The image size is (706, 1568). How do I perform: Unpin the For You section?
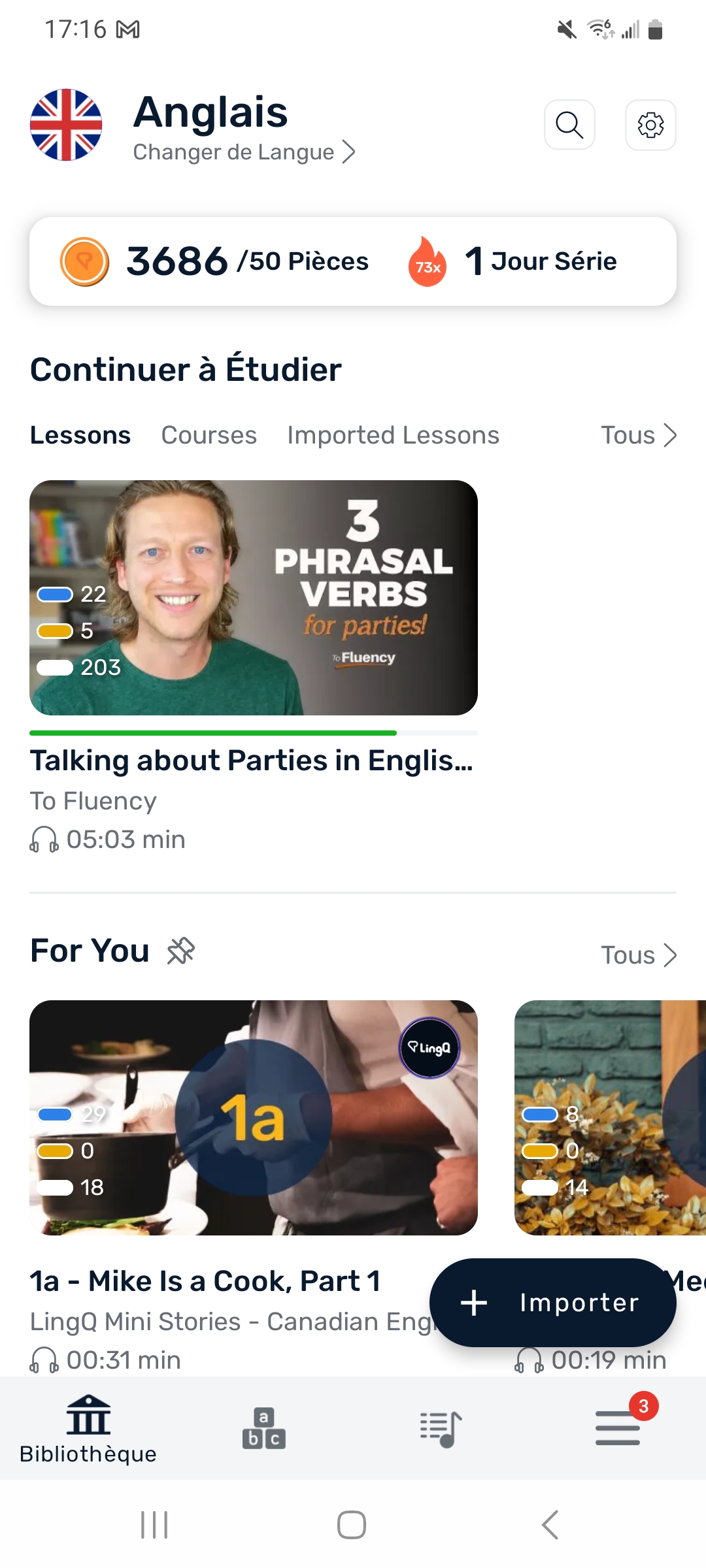pos(181,951)
